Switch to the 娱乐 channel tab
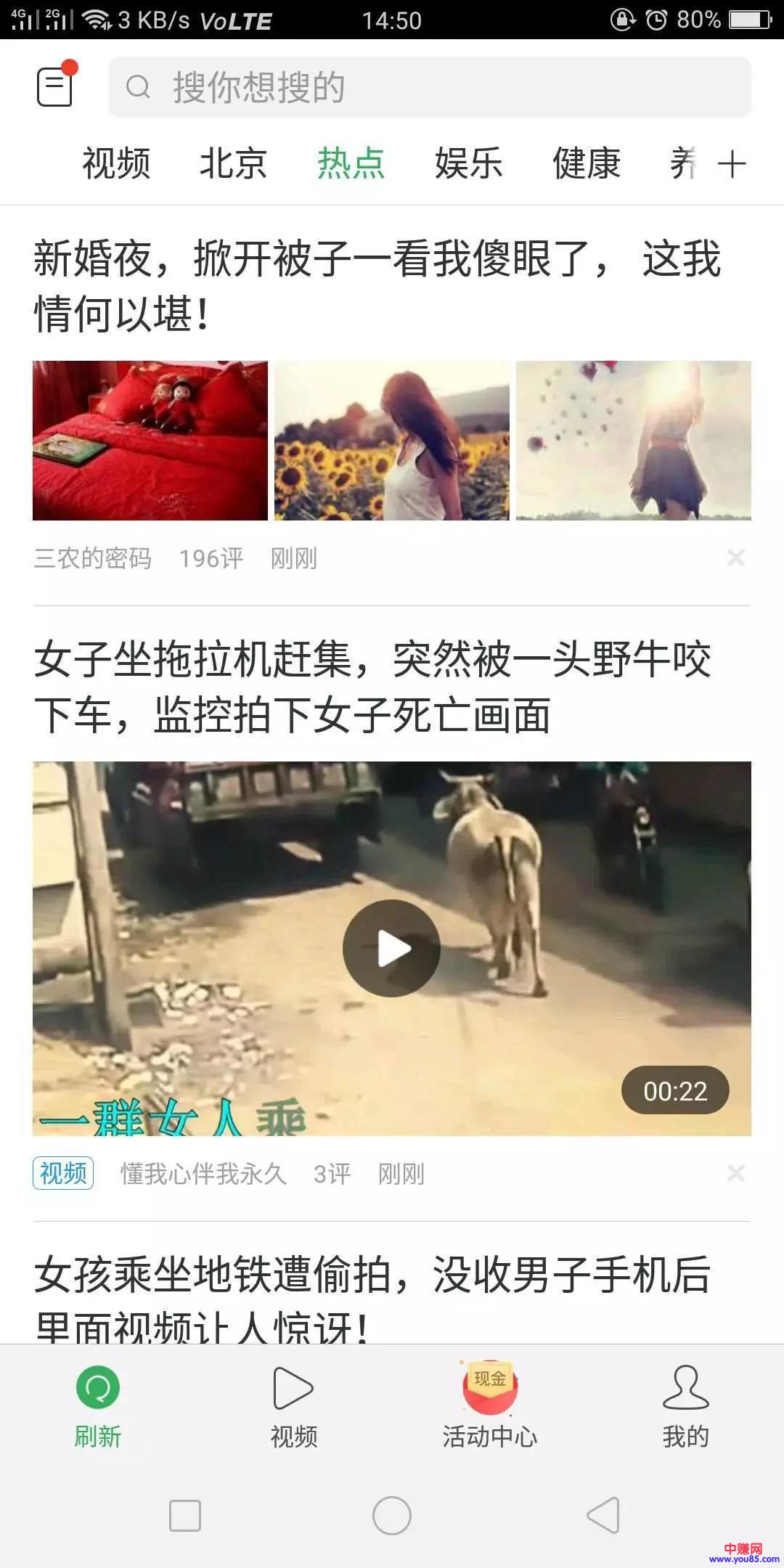The width and height of the screenshot is (784, 1568). (x=468, y=163)
